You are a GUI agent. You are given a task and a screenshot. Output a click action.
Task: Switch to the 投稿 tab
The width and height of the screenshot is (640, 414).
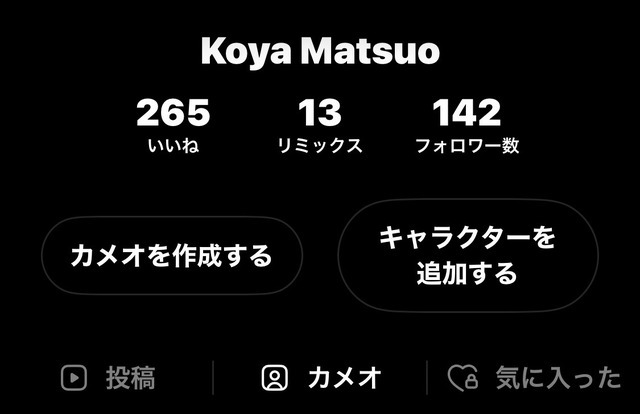pos(108,378)
